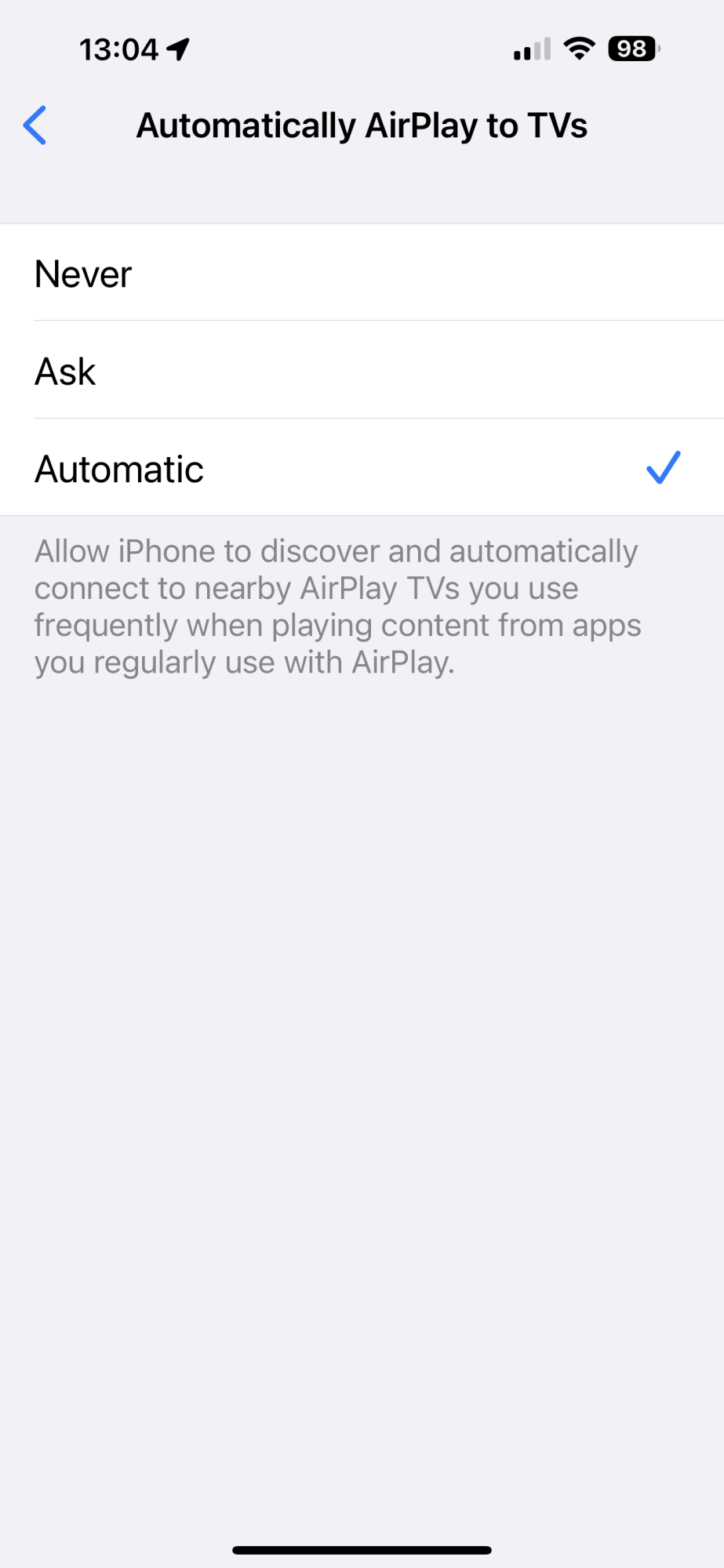Go back to the previous settings page
Image resolution: width=724 pixels, height=1568 pixels.
[35, 125]
